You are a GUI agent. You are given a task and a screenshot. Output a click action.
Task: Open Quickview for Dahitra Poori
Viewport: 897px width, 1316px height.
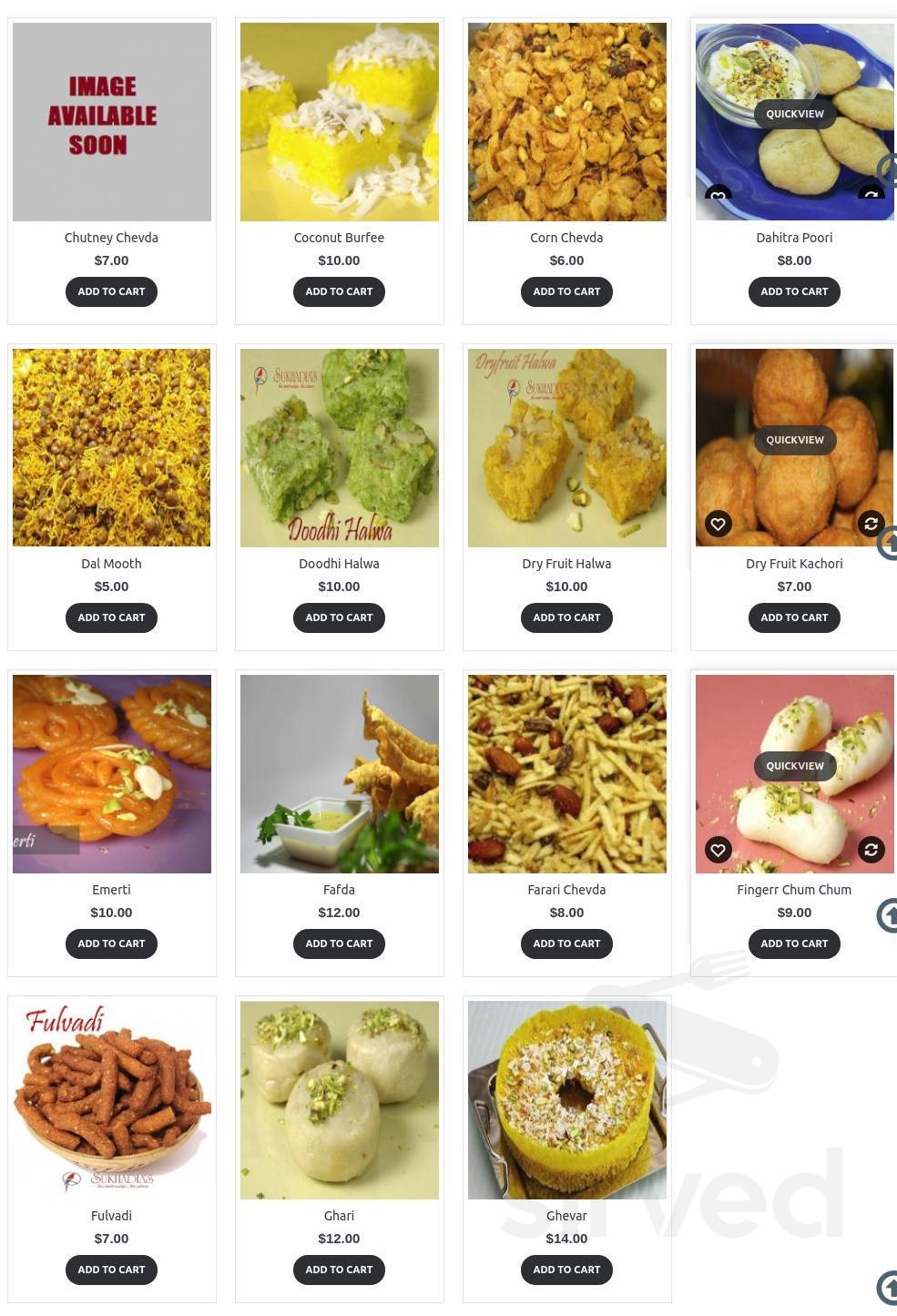pos(794,113)
